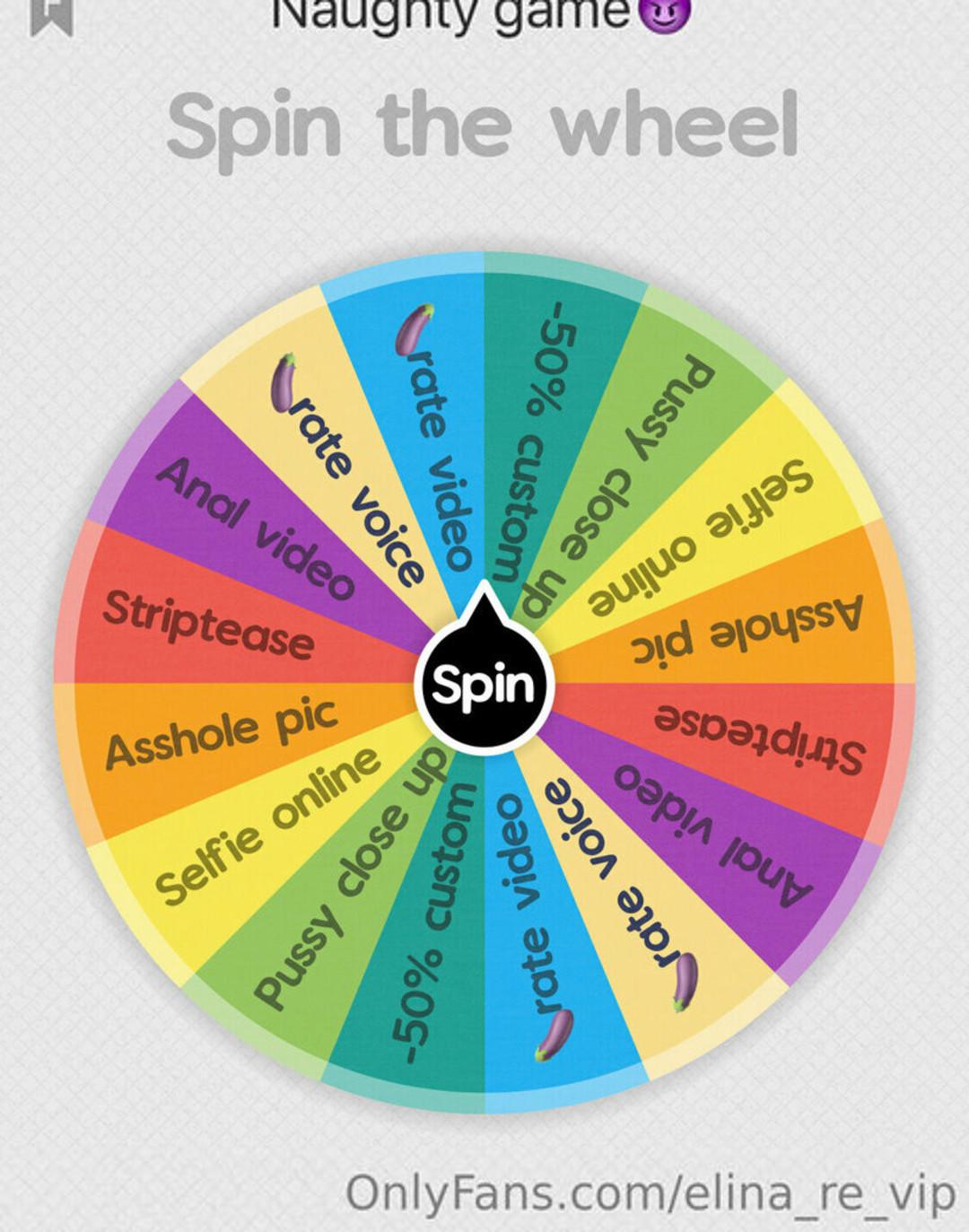Image resolution: width=969 pixels, height=1232 pixels.
Task: Tap the bookmark icon at the top
Action: pos(51,15)
